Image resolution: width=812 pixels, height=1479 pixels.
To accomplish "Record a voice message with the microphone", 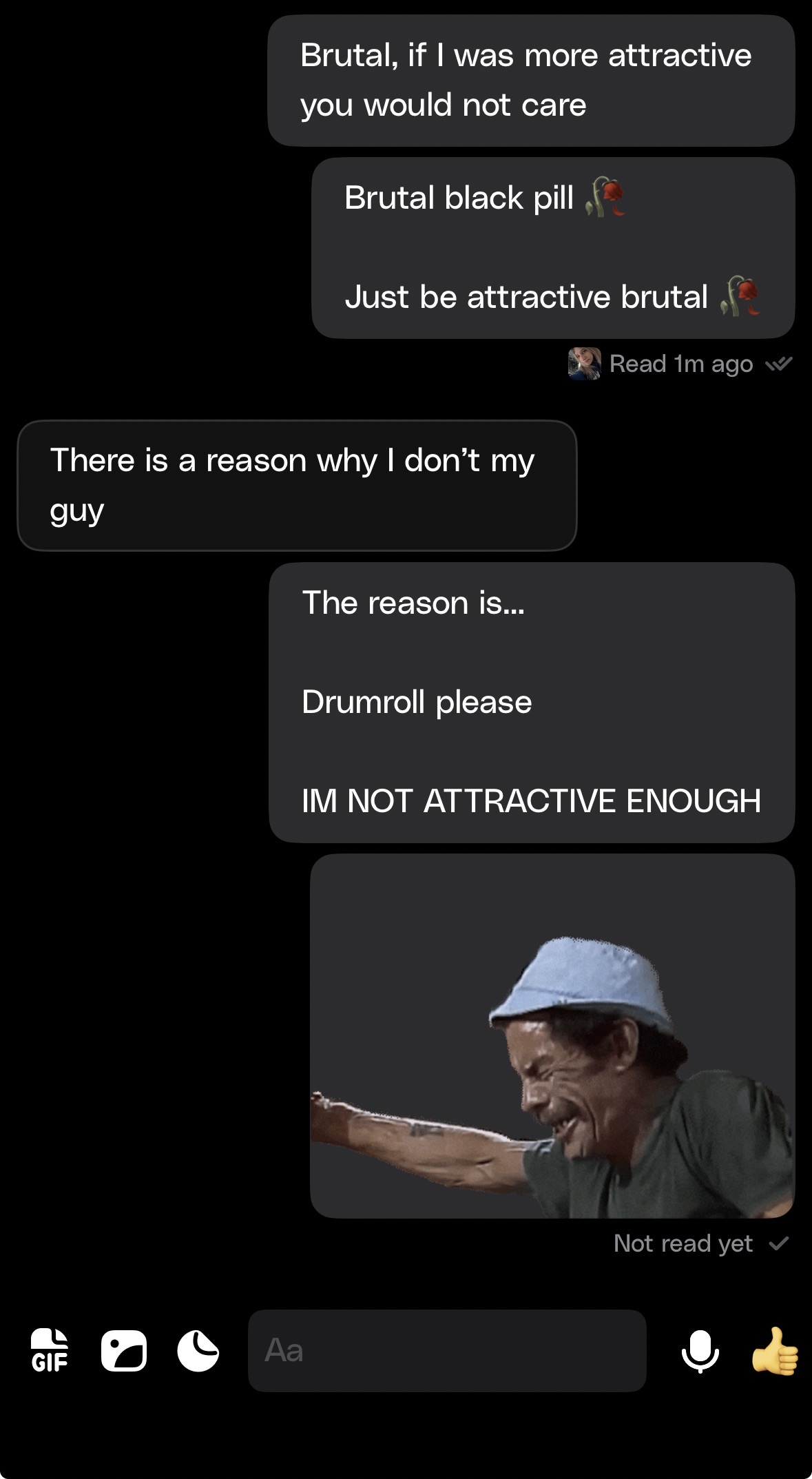I will (700, 1351).
